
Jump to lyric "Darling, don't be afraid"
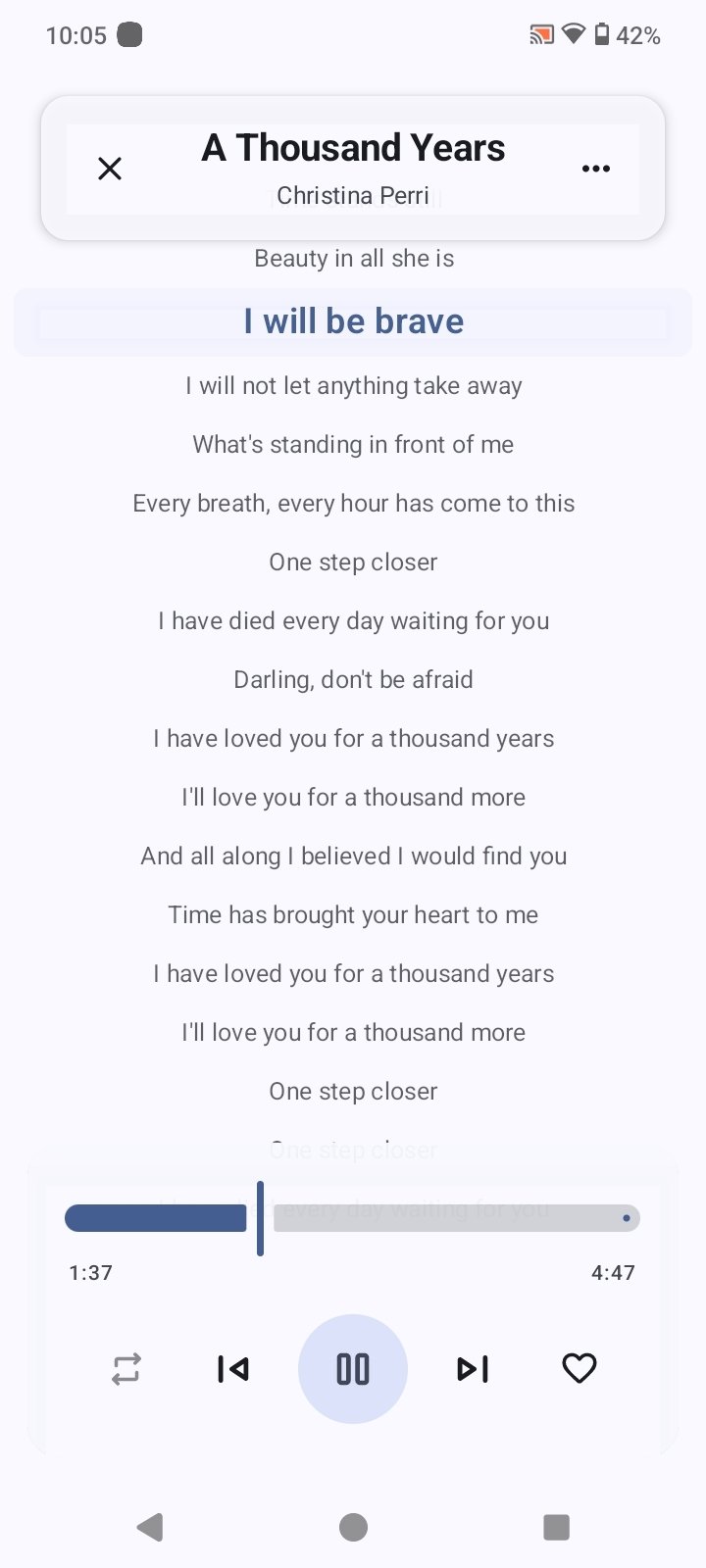353,680
